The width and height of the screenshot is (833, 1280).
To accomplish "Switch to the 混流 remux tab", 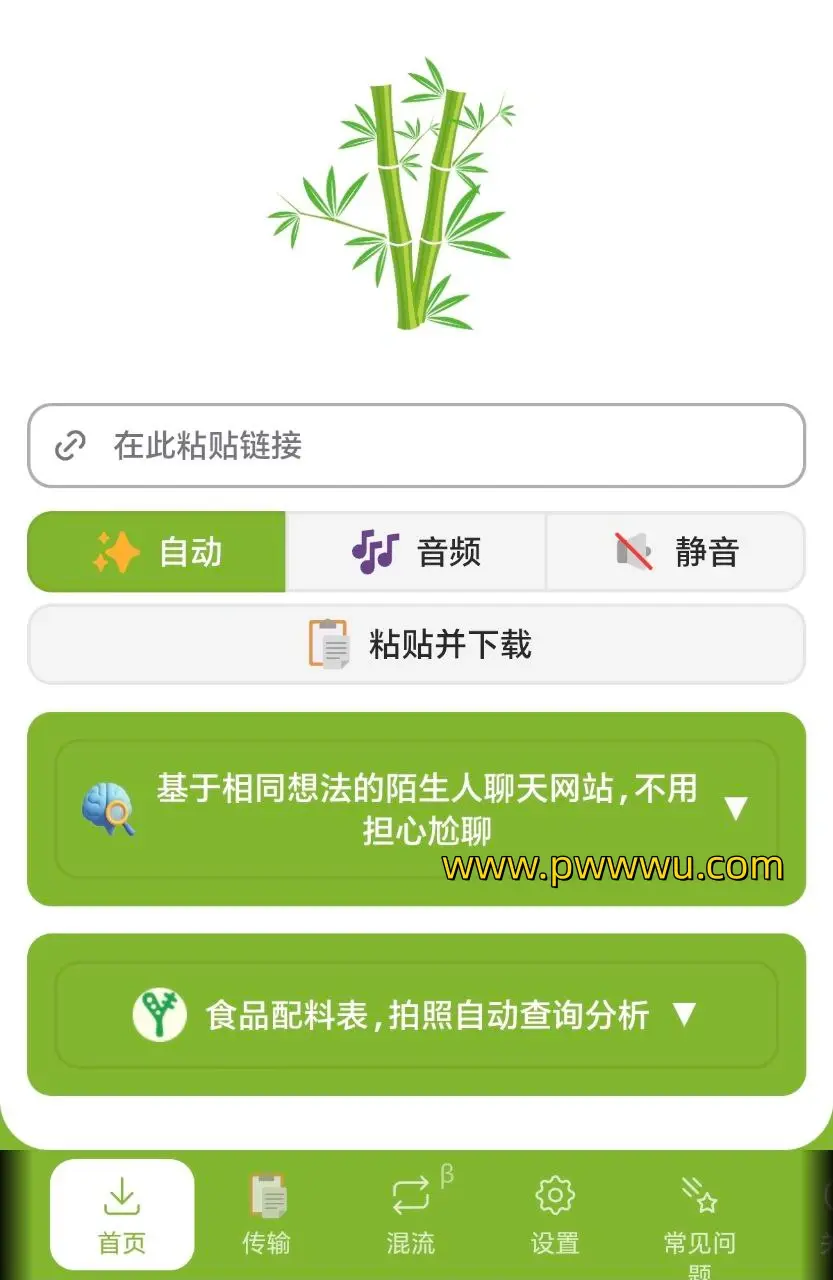I will pos(411,1214).
